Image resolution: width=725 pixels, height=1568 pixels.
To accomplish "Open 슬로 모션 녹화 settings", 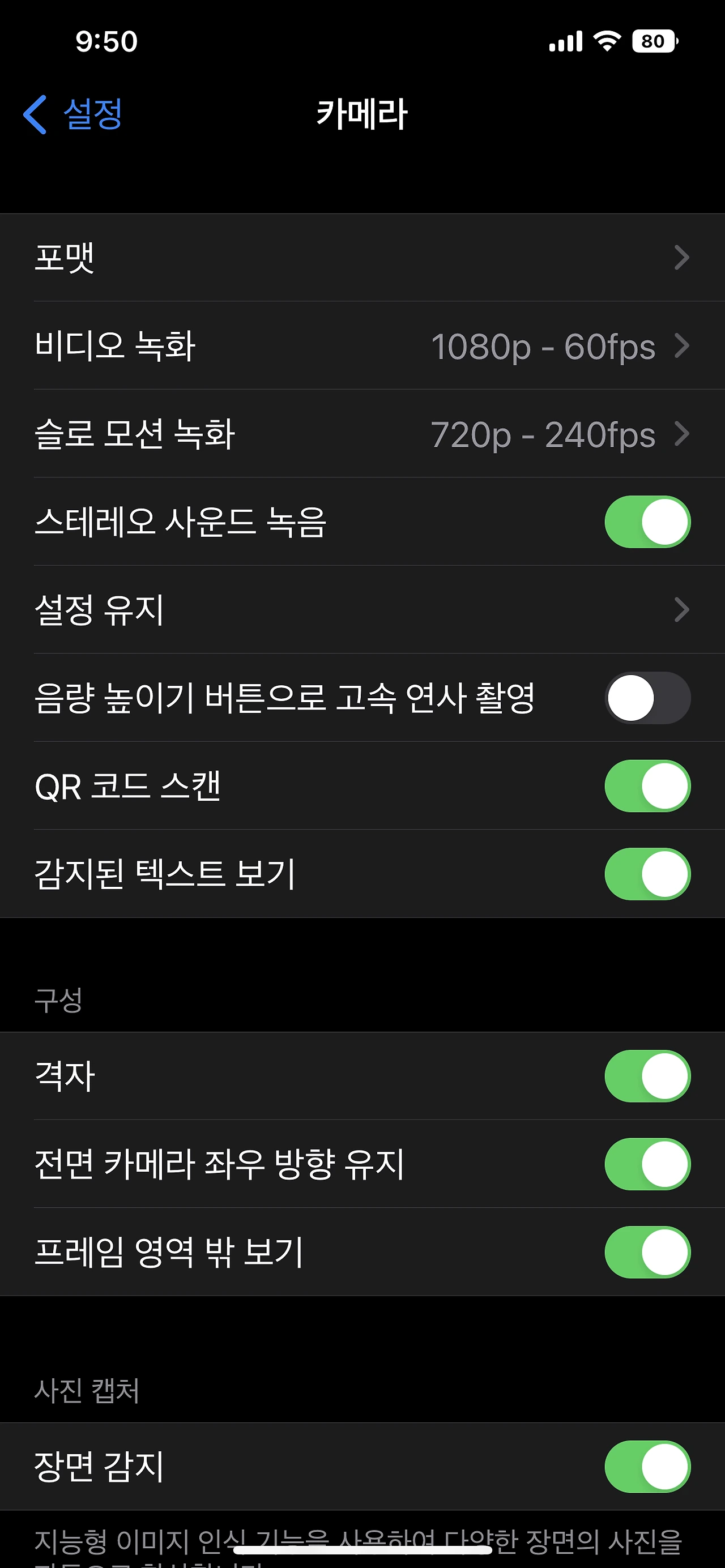I will [x=362, y=434].
